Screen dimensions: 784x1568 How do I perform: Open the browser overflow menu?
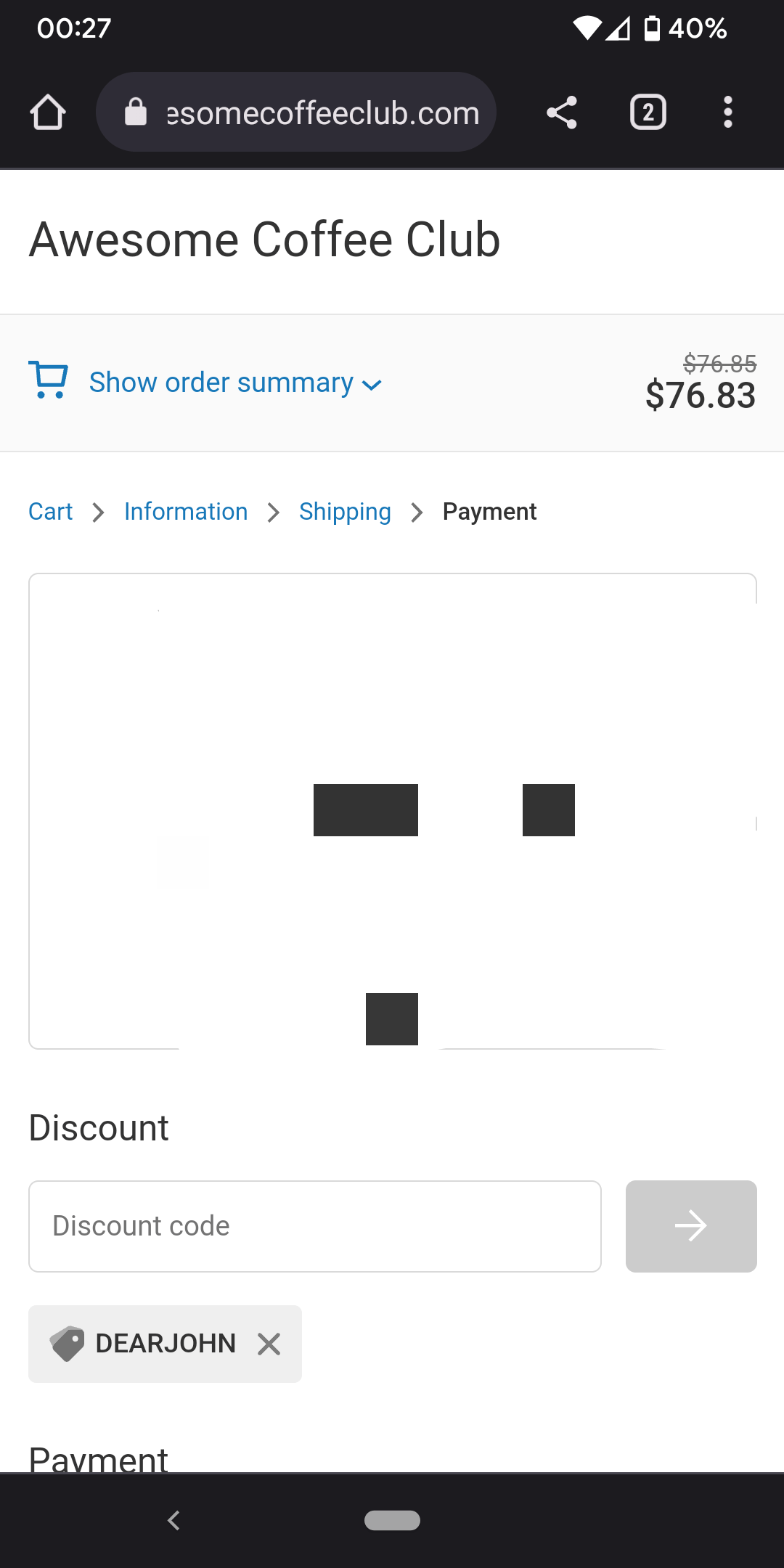click(727, 113)
